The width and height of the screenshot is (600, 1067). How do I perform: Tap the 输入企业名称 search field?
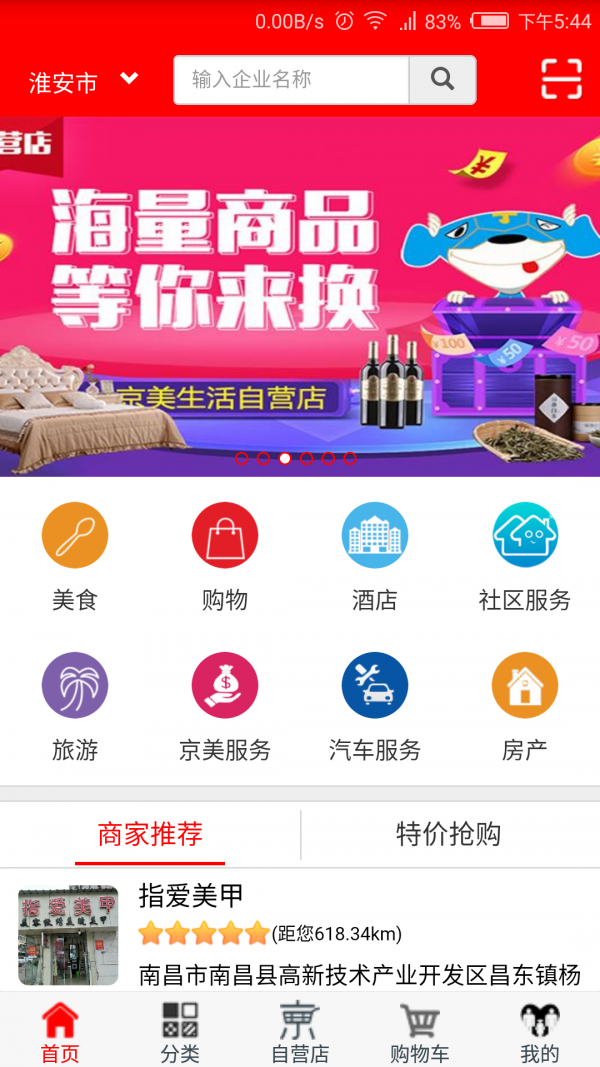pos(291,80)
